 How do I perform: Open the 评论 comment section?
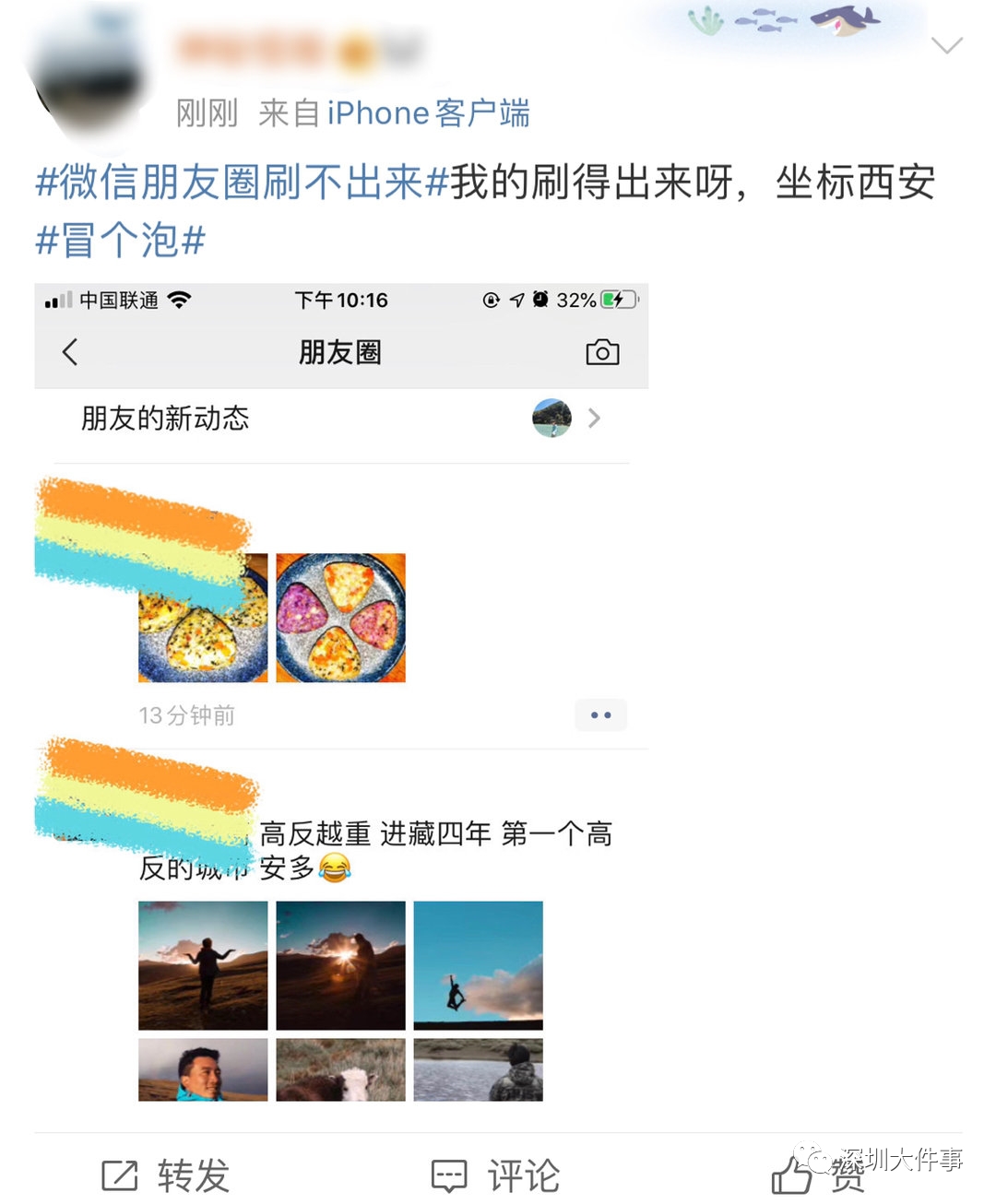[x=496, y=1174]
